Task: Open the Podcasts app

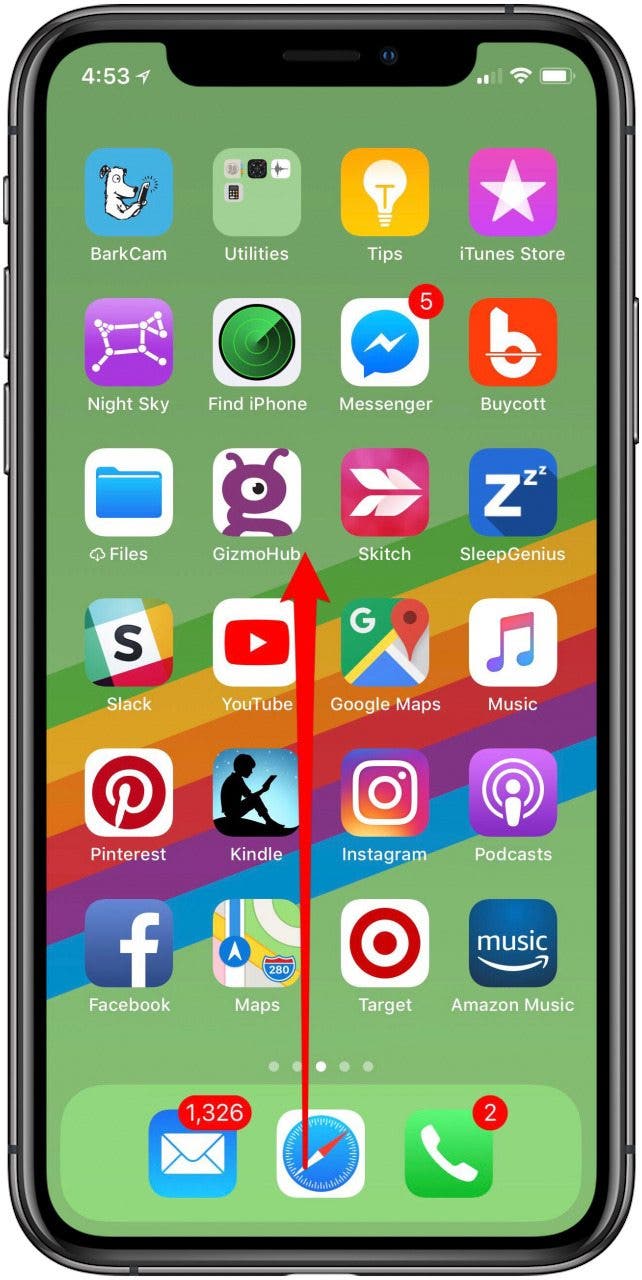Action: coord(513,793)
